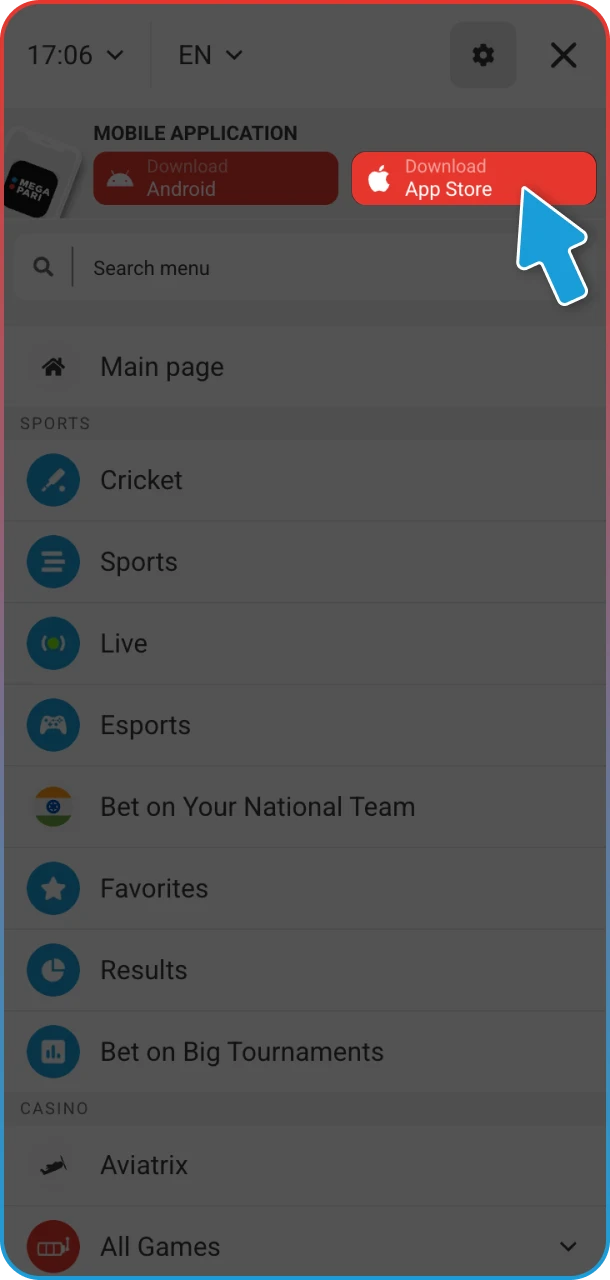This screenshot has height=1280, width=610.
Task: Open the time zone dropdown
Action: point(76,55)
